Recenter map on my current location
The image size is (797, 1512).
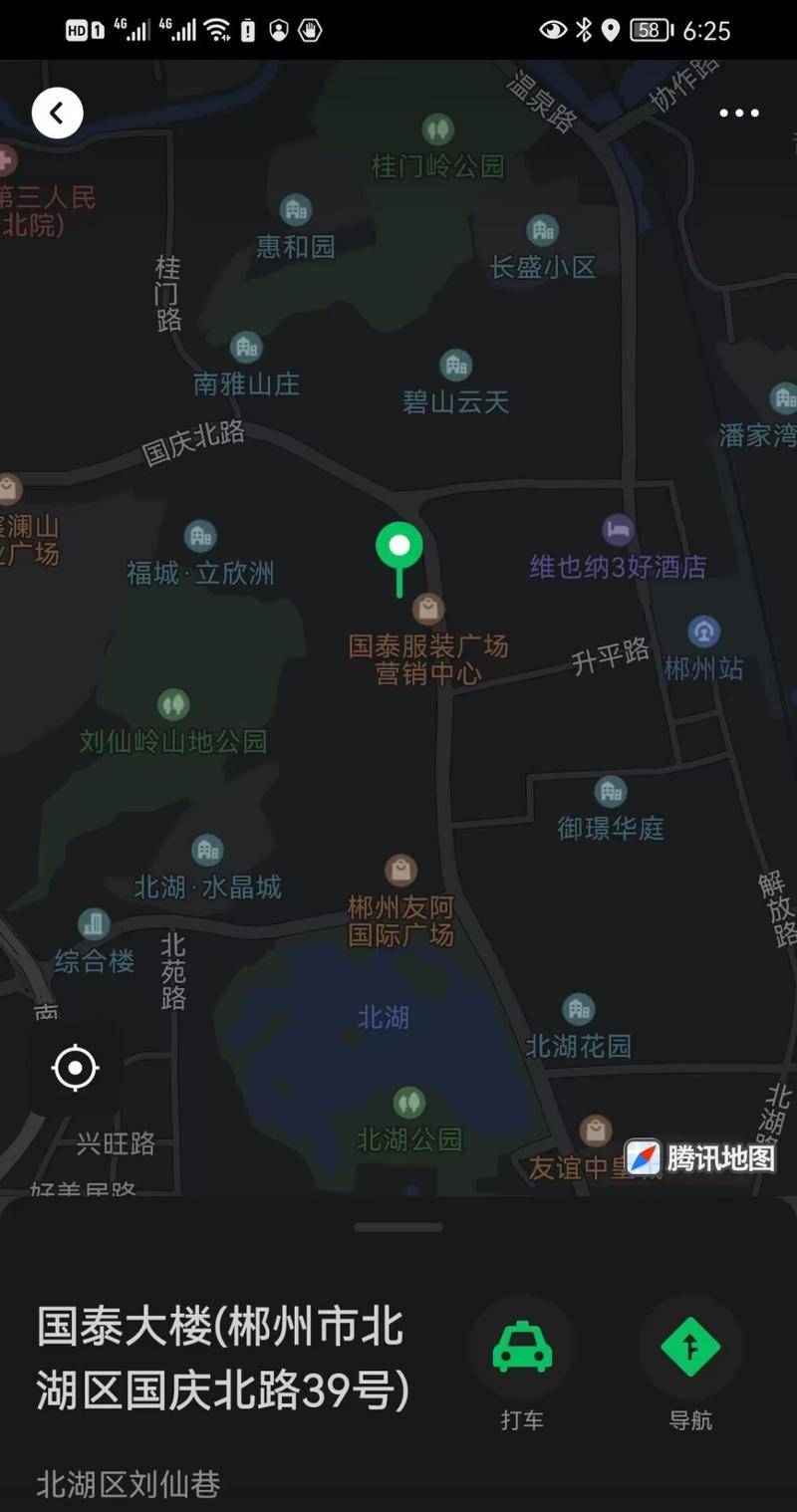pyautogui.click(x=75, y=1069)
